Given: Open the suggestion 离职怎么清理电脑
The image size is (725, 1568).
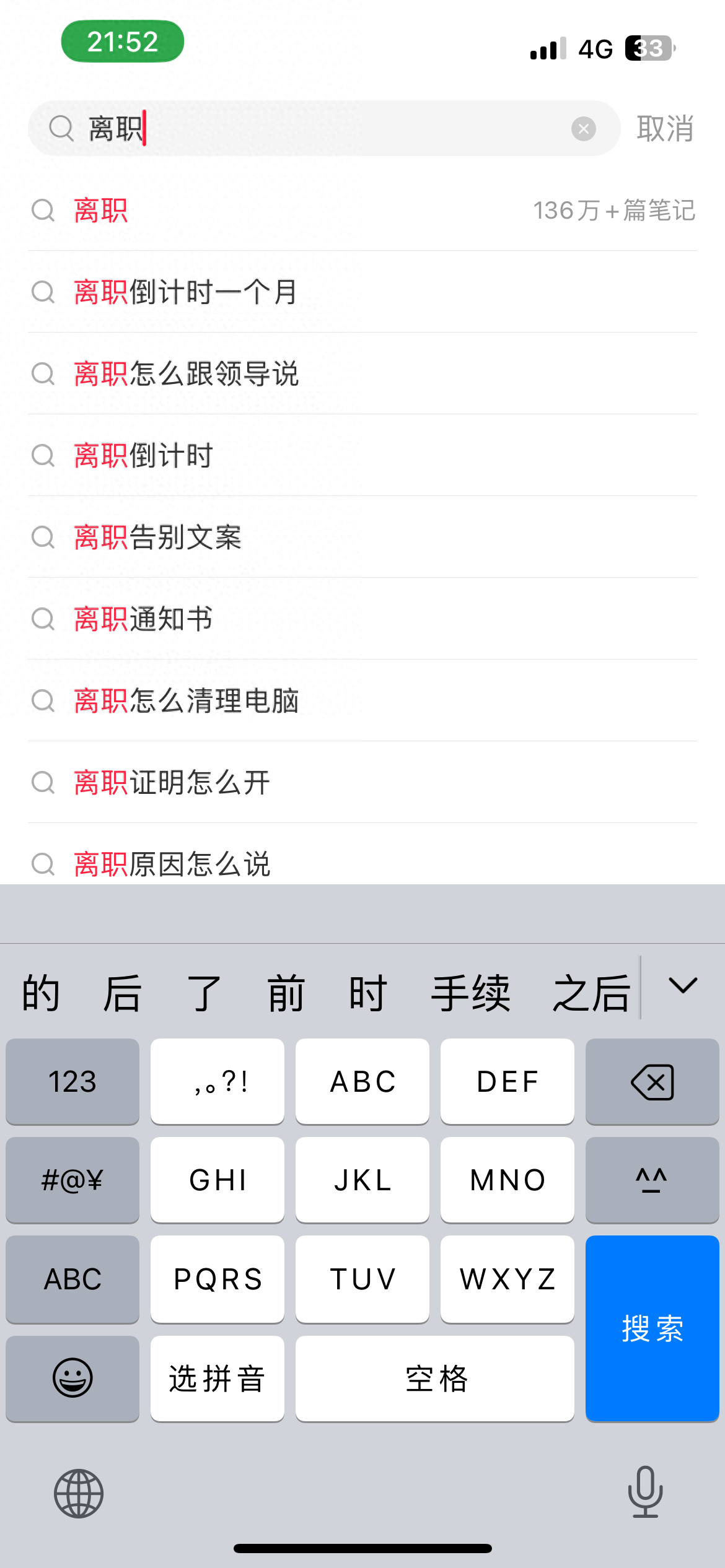Looking at the screenshot, I should (362, 701).
